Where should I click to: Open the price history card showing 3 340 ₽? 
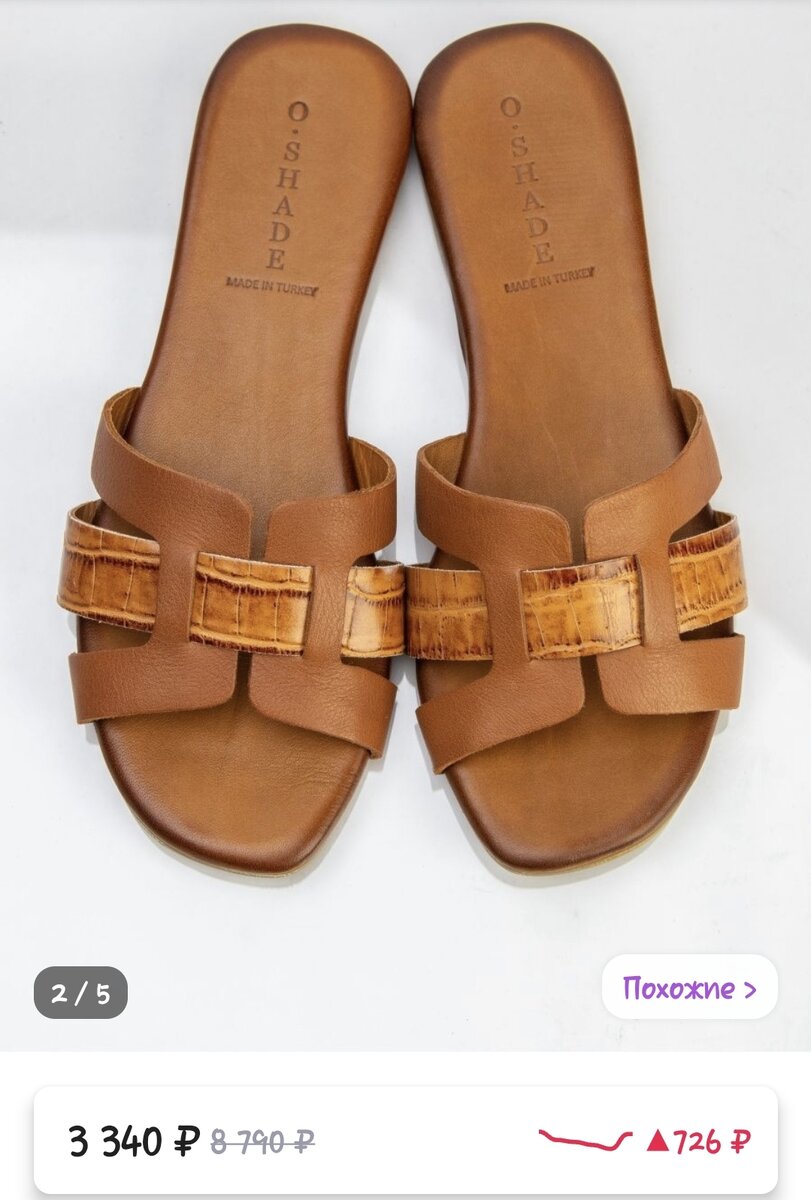click(x=405, y=1139)
